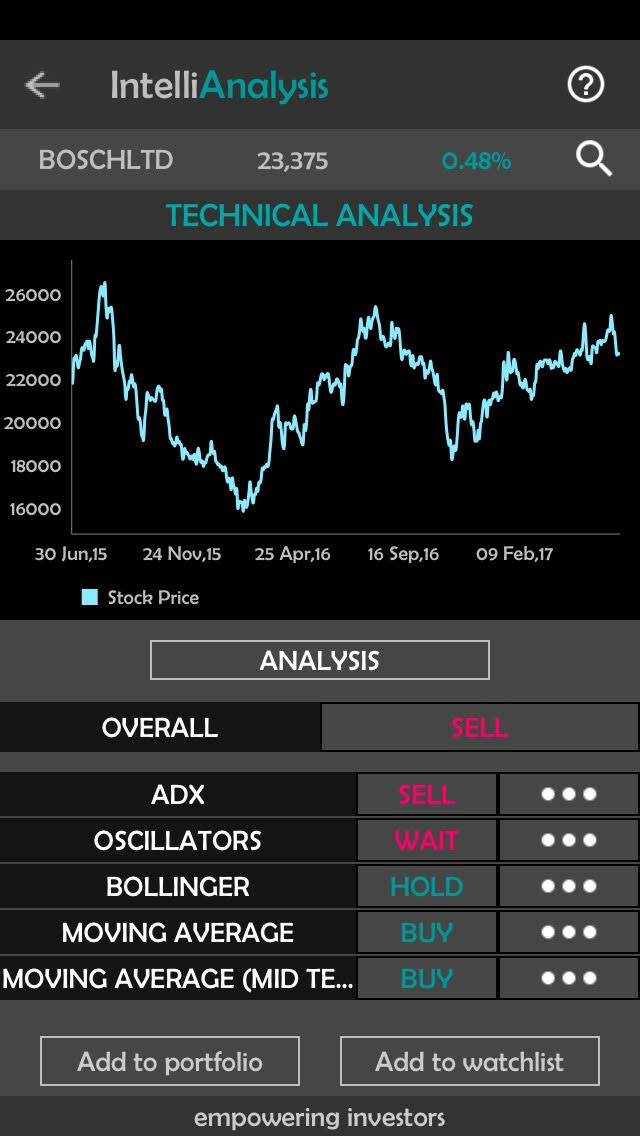Open the help question mark icon

tap(586, 86)
